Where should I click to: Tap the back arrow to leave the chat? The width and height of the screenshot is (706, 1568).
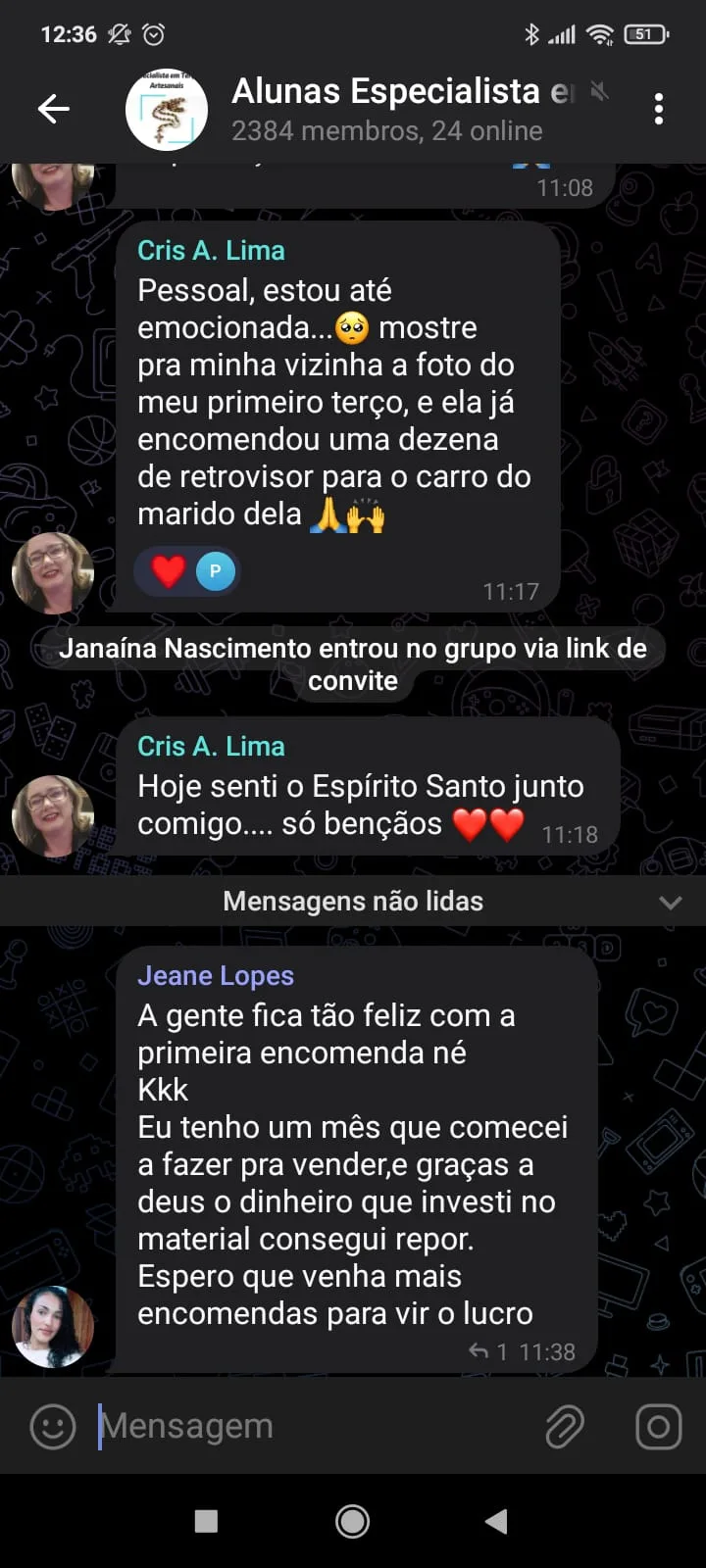pyautogui.click(x=54, y=108)
